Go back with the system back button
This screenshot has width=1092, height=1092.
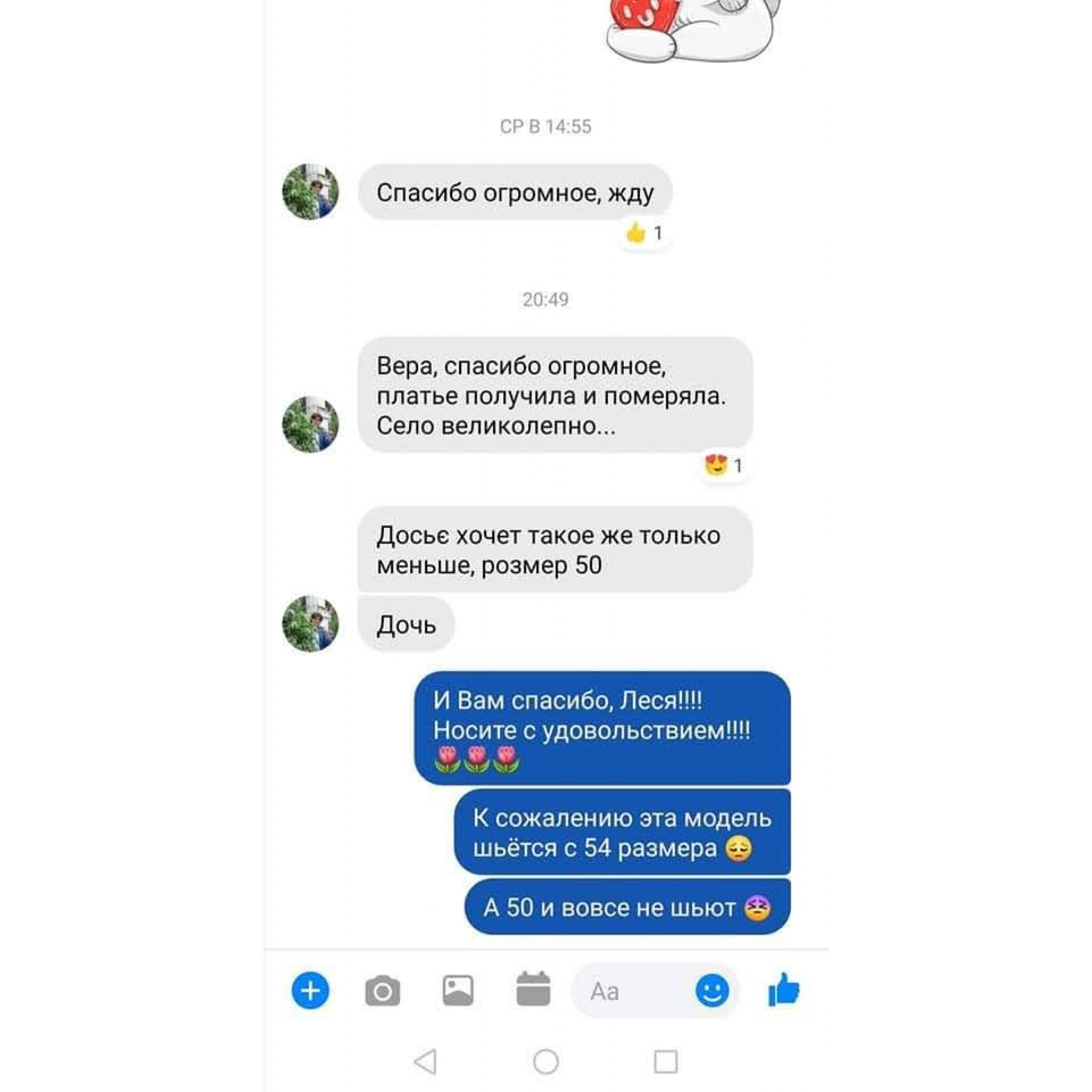tap(425, 1062)
